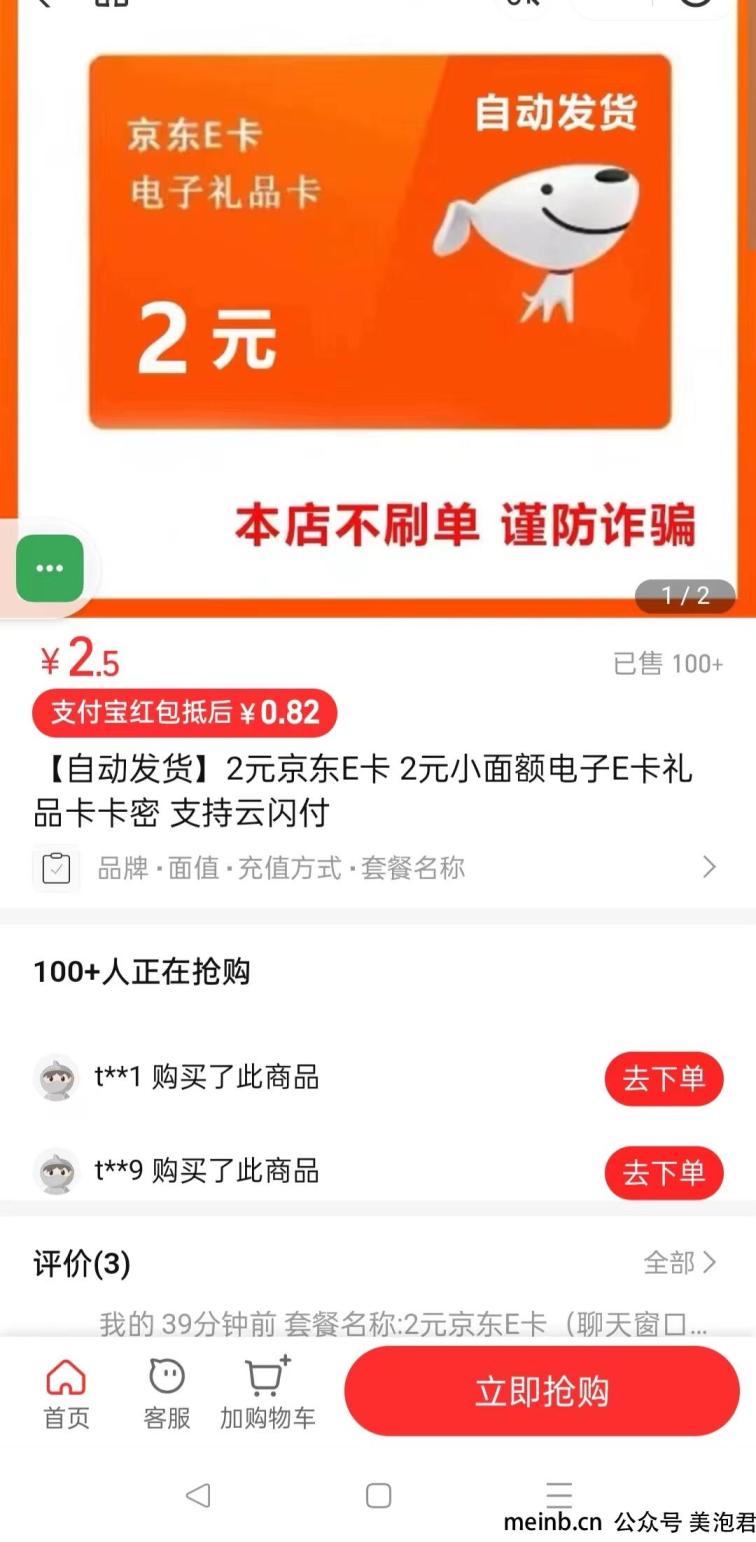Add item via 加购物车

coord(267,1394)
